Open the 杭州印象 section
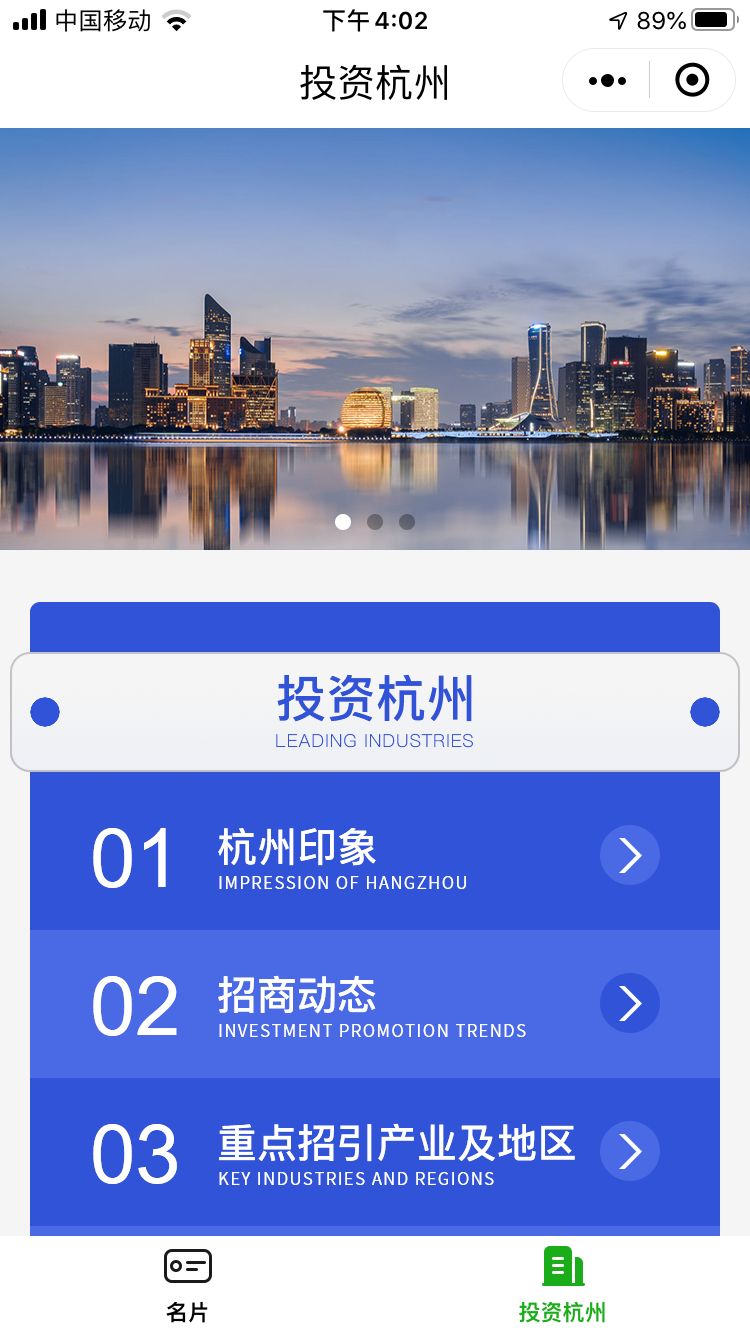 point(629,856)
